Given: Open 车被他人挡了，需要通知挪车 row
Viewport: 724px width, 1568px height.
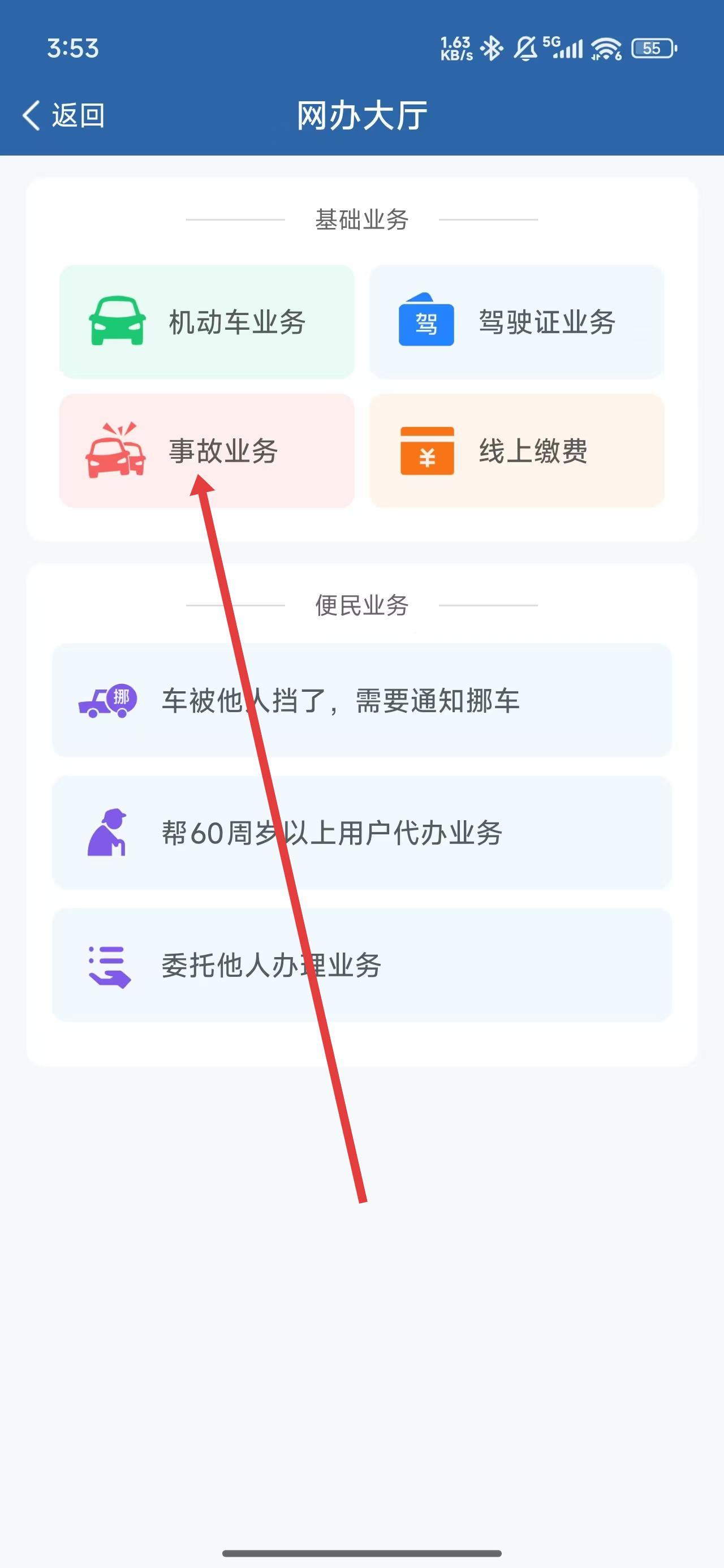Looking at the screenshot, I should tap(361, 700).
